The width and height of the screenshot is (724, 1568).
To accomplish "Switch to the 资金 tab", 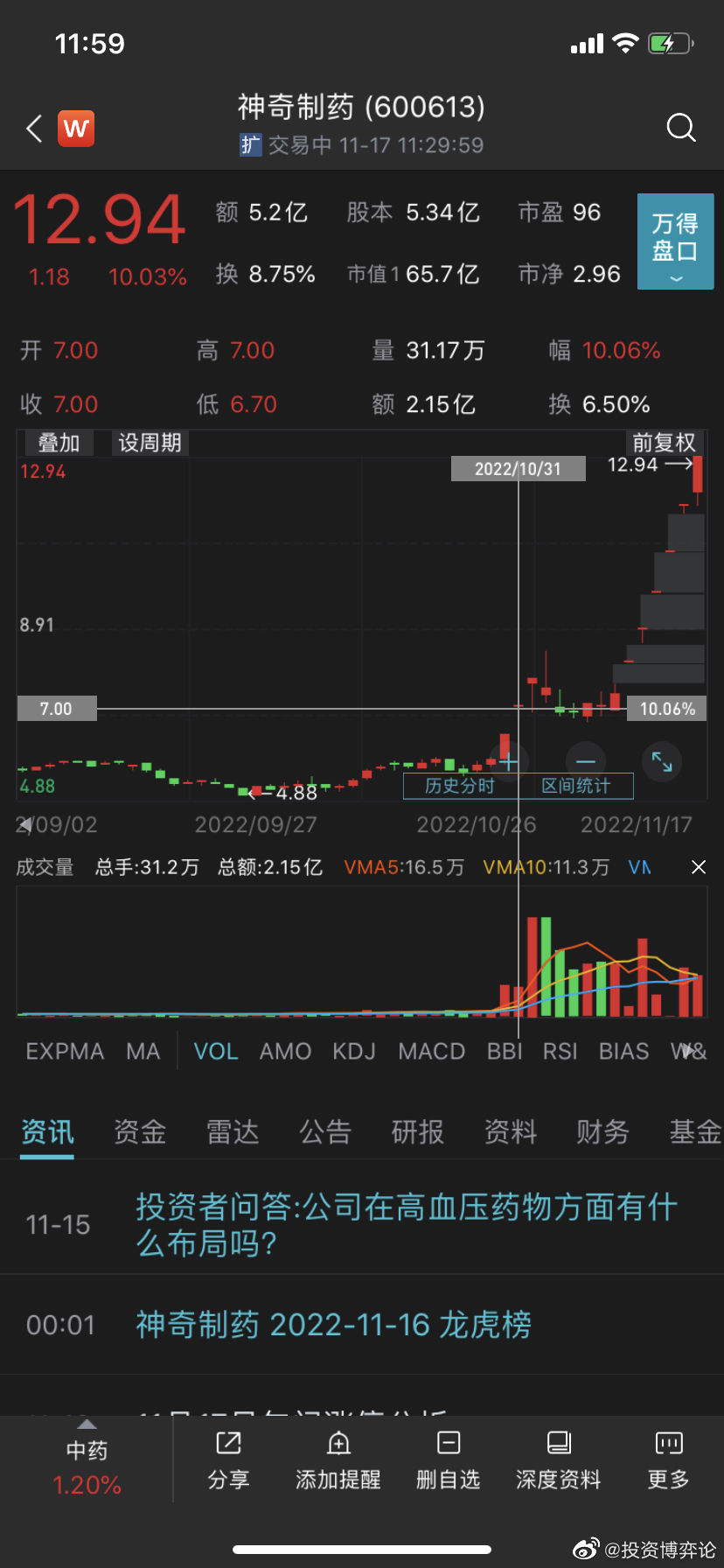I will 140,1132.
